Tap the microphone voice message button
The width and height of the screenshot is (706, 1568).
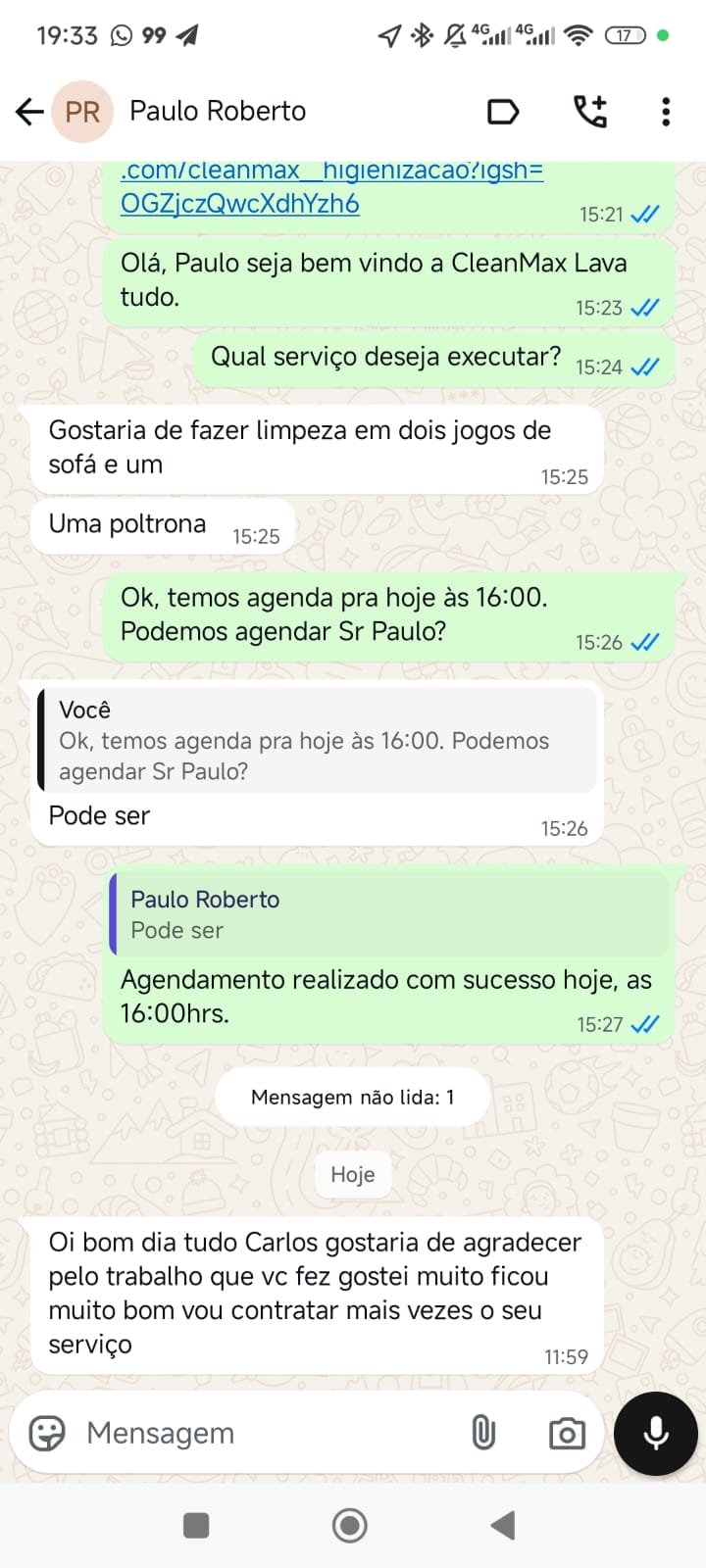pos(655,1433)
